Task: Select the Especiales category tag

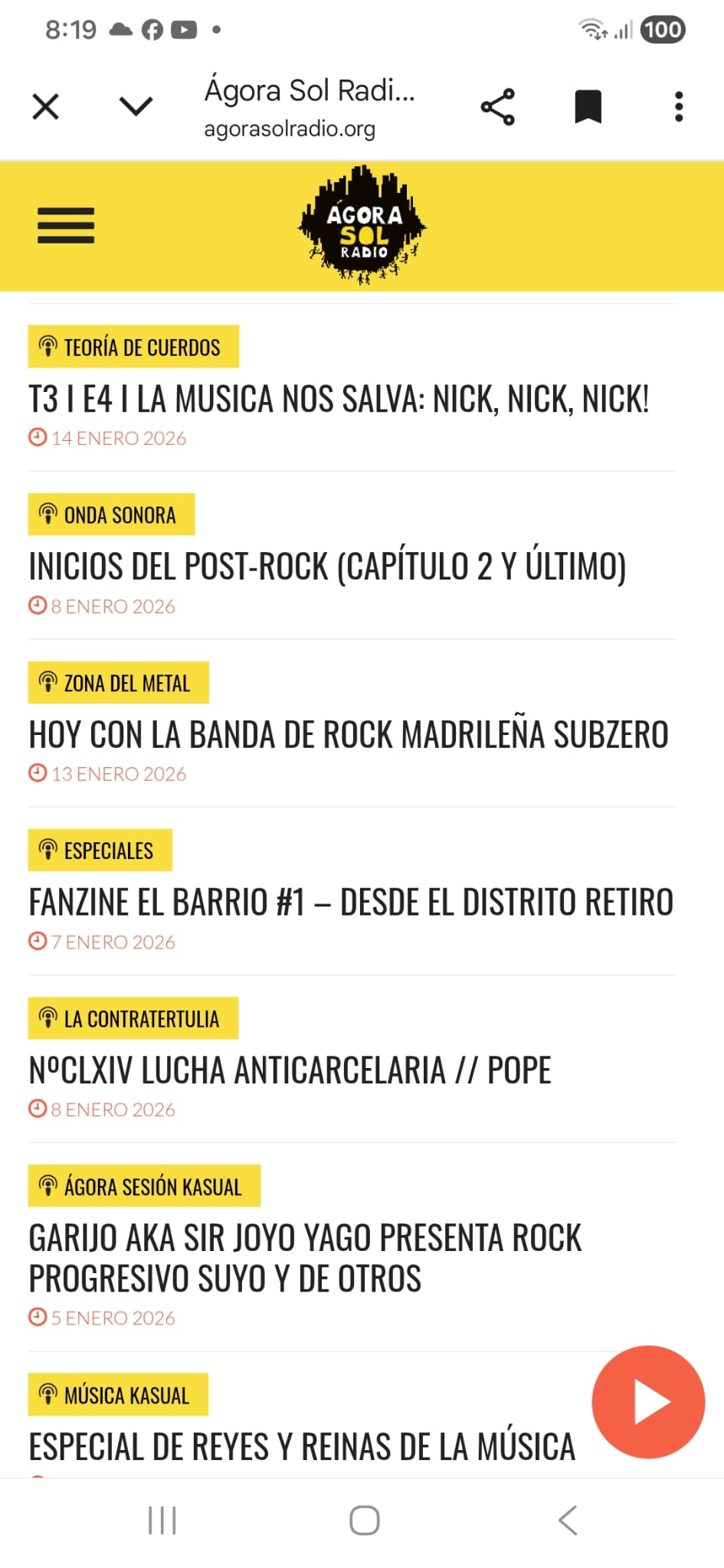Action: 100,850
